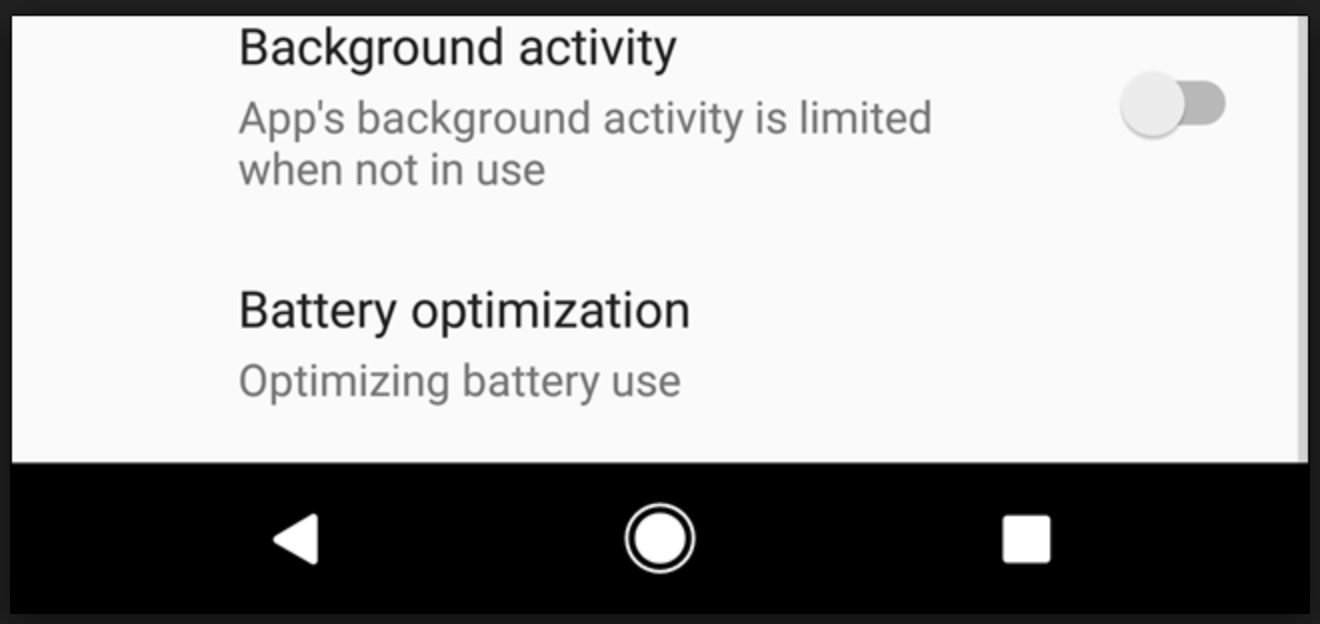Open recent apps square button

[x=1026, y=540]
